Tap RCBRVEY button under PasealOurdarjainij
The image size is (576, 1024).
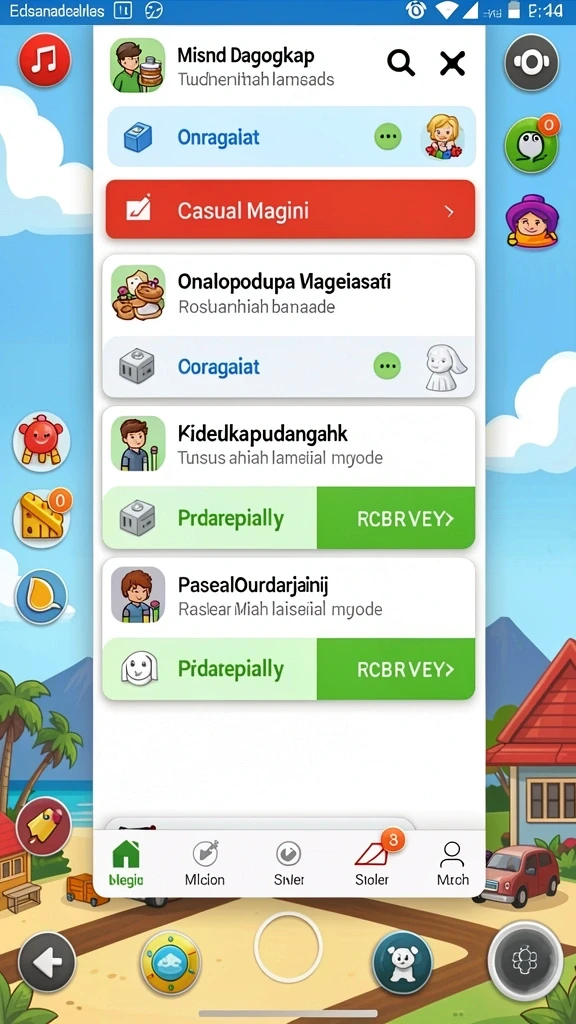pos(396,669)
